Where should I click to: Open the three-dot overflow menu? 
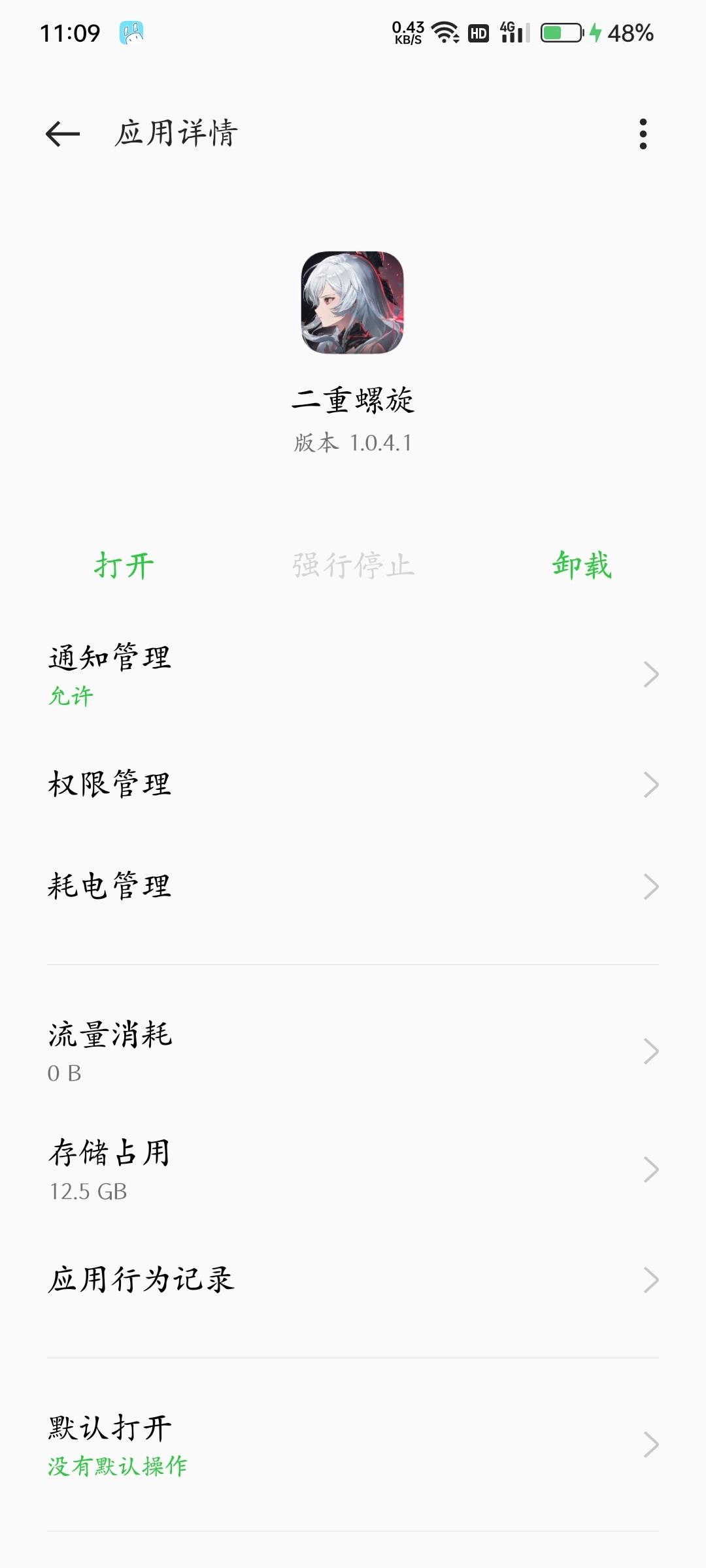tap(643, 134)
